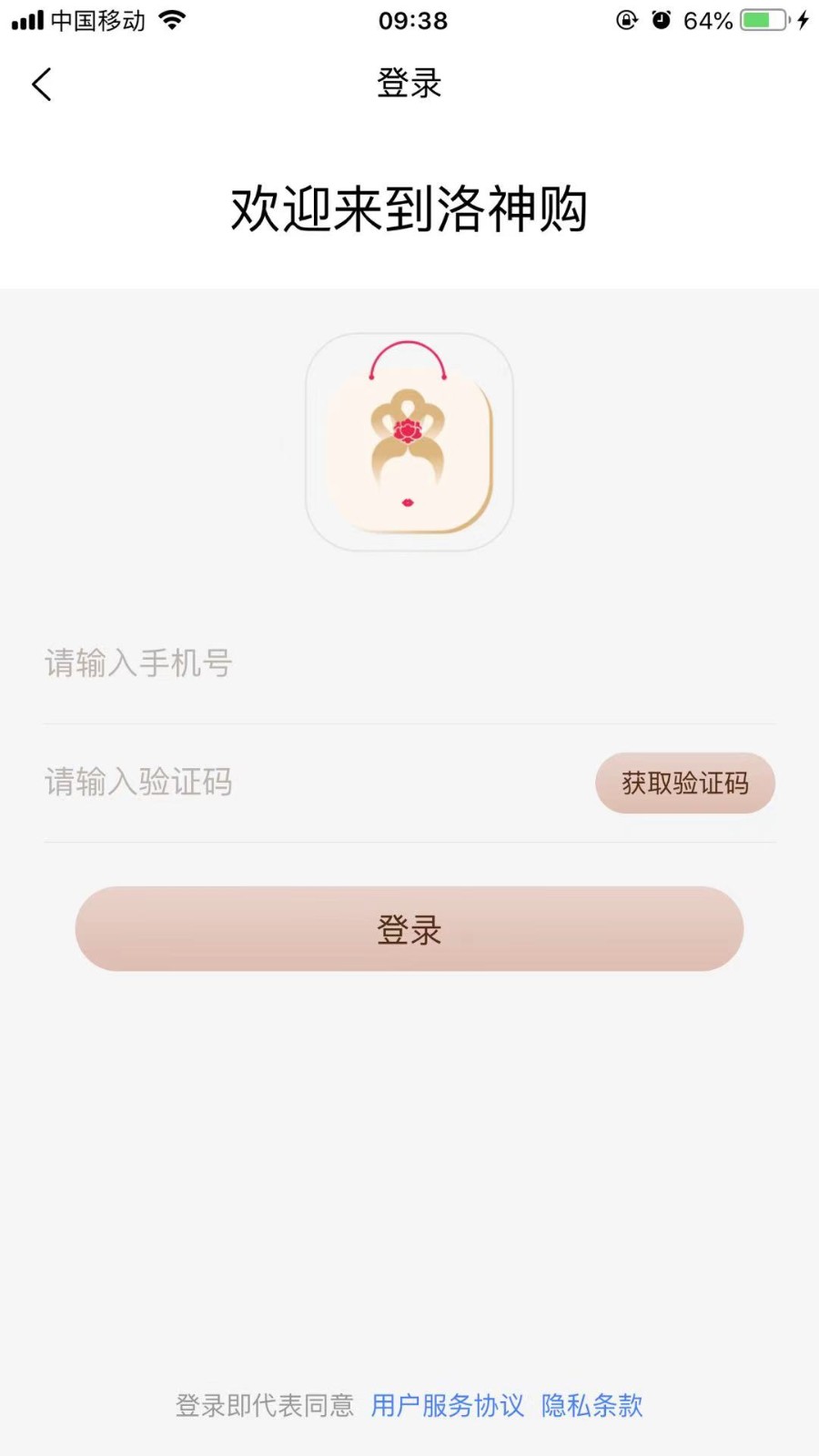This screenshot has width=819, height=1456.
Task: Tap the 获取验证码 button
Action: (x=684, y=783)
